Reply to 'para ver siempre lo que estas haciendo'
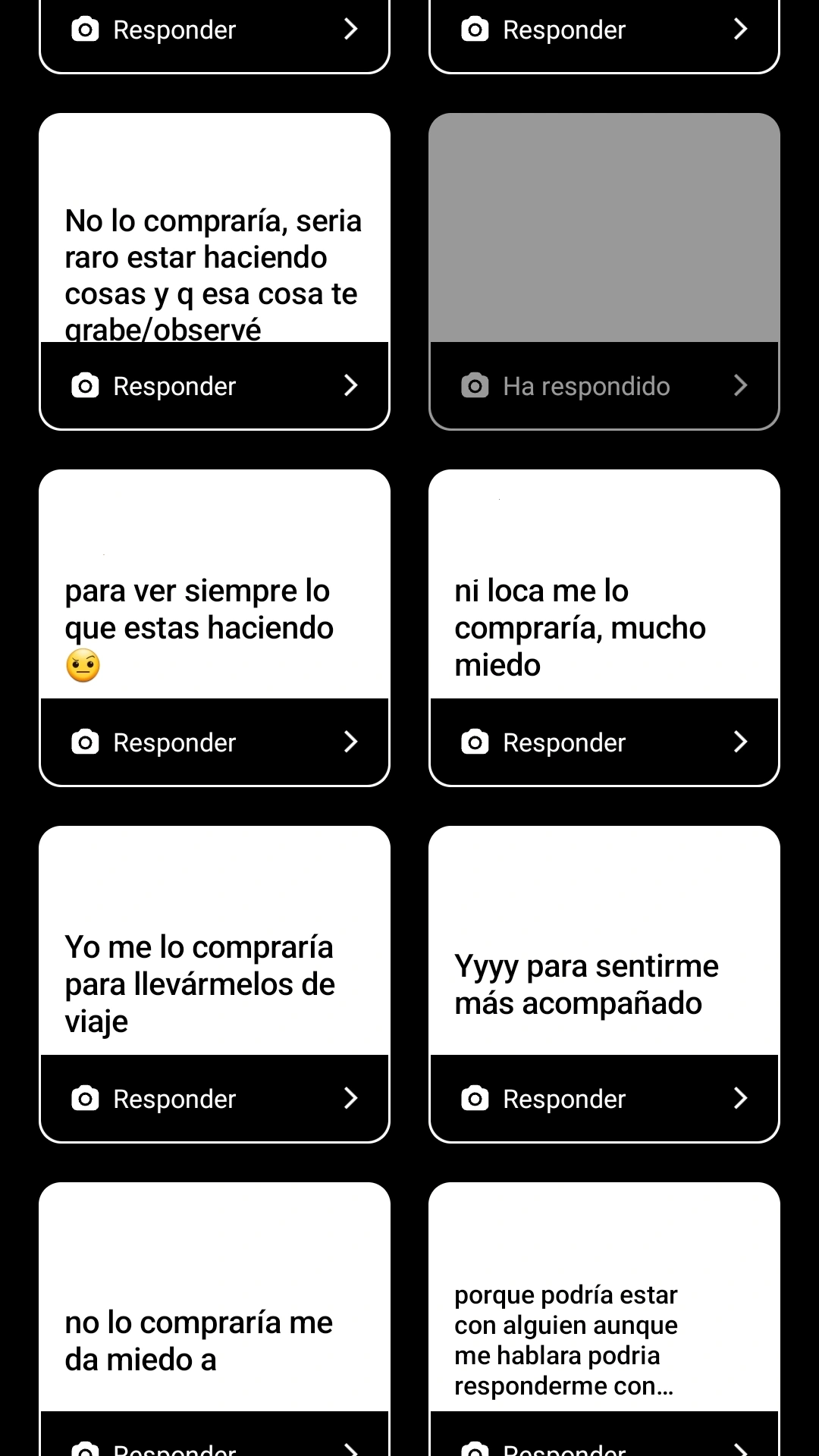Image resolution: width=819 pixels, height=1456 pixels. point(215,742)
